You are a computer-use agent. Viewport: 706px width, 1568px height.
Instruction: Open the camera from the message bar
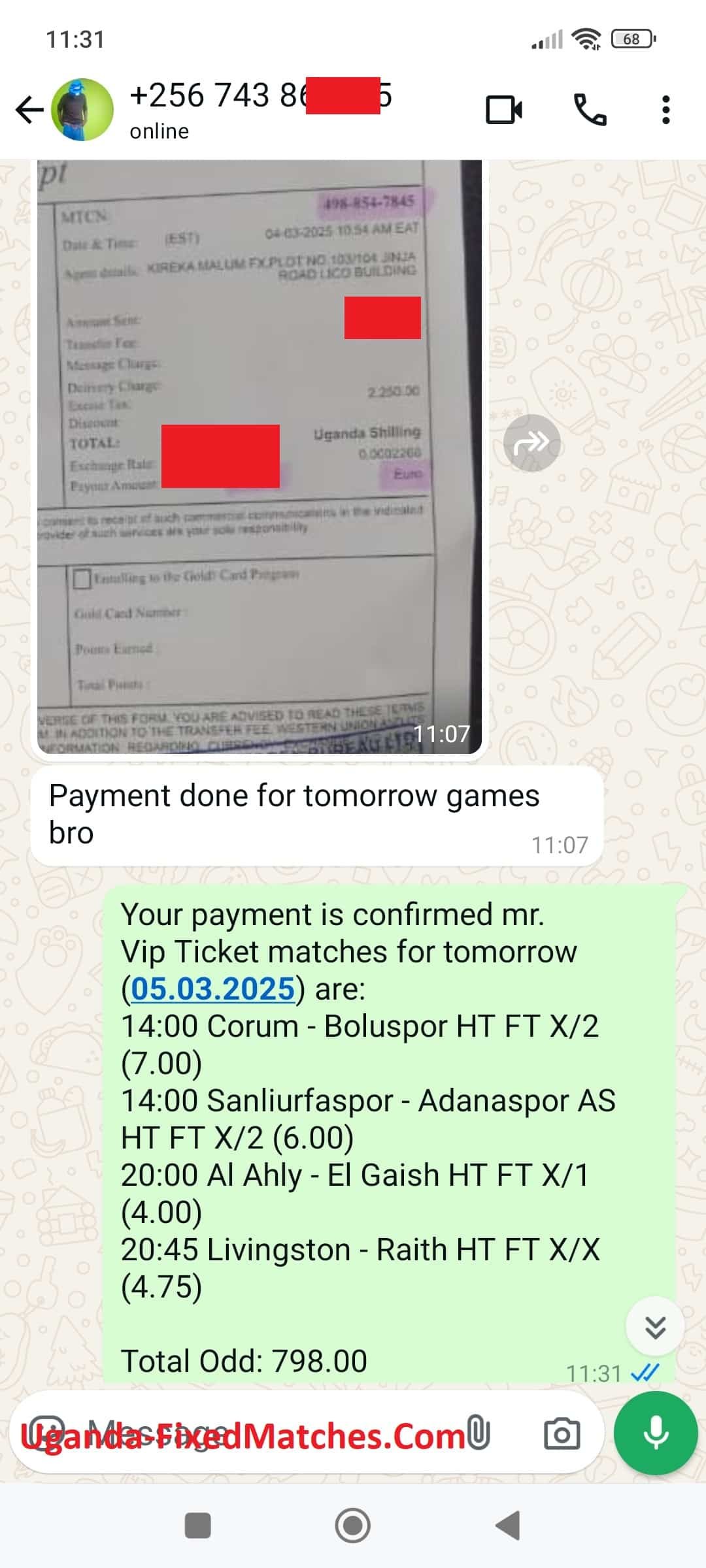[562, 1433]
